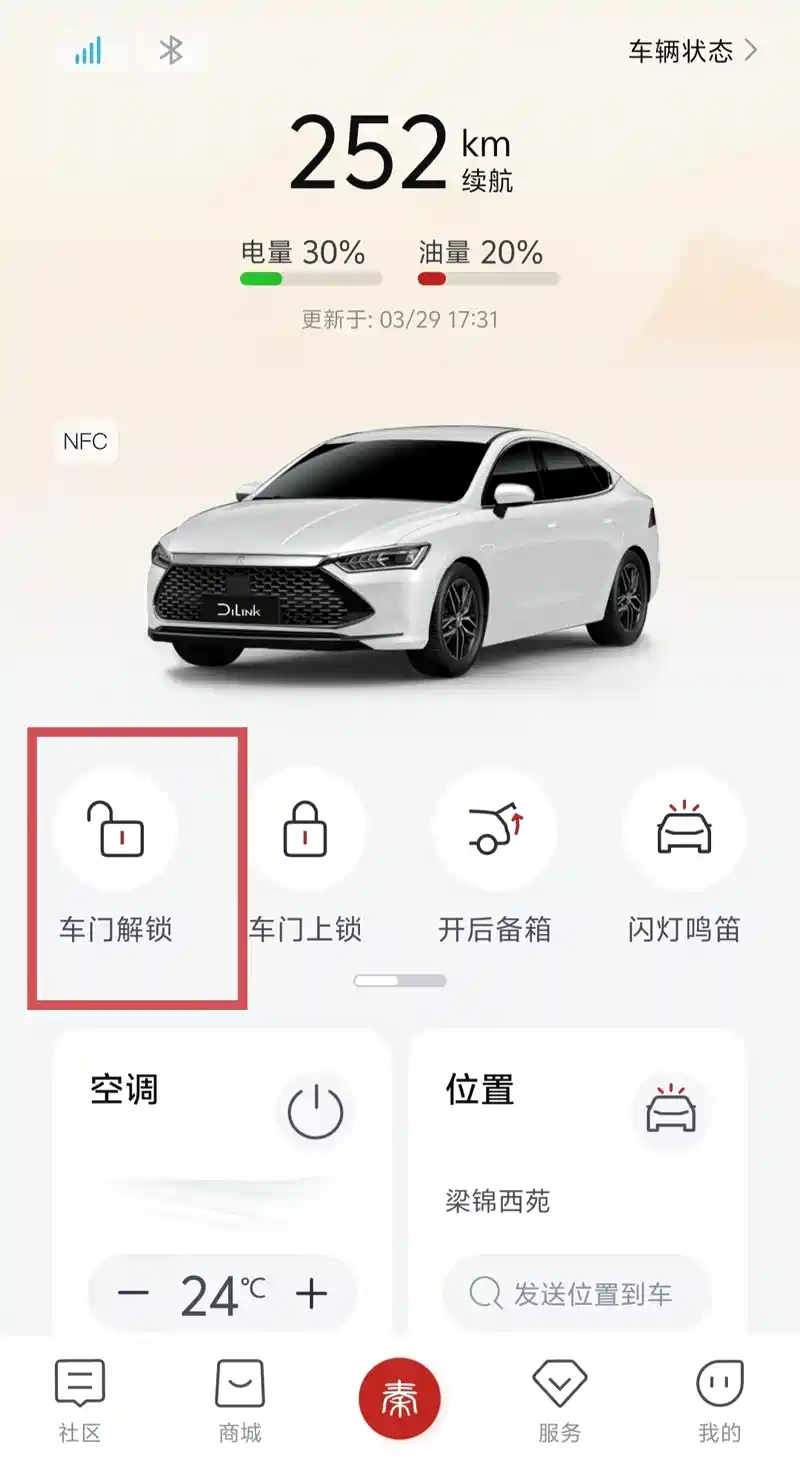Decrease AC temperature with minus
Screen dimensions: 800x1466
133,1294
